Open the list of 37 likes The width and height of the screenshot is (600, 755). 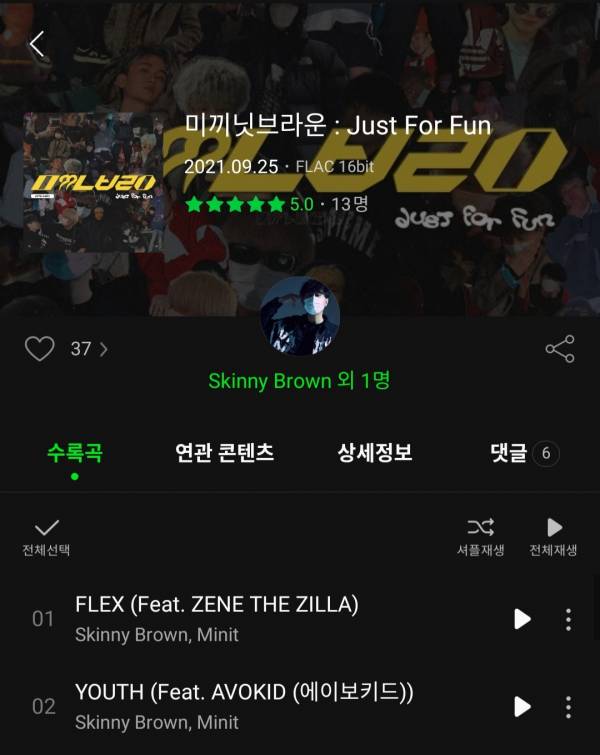(88, 349)
